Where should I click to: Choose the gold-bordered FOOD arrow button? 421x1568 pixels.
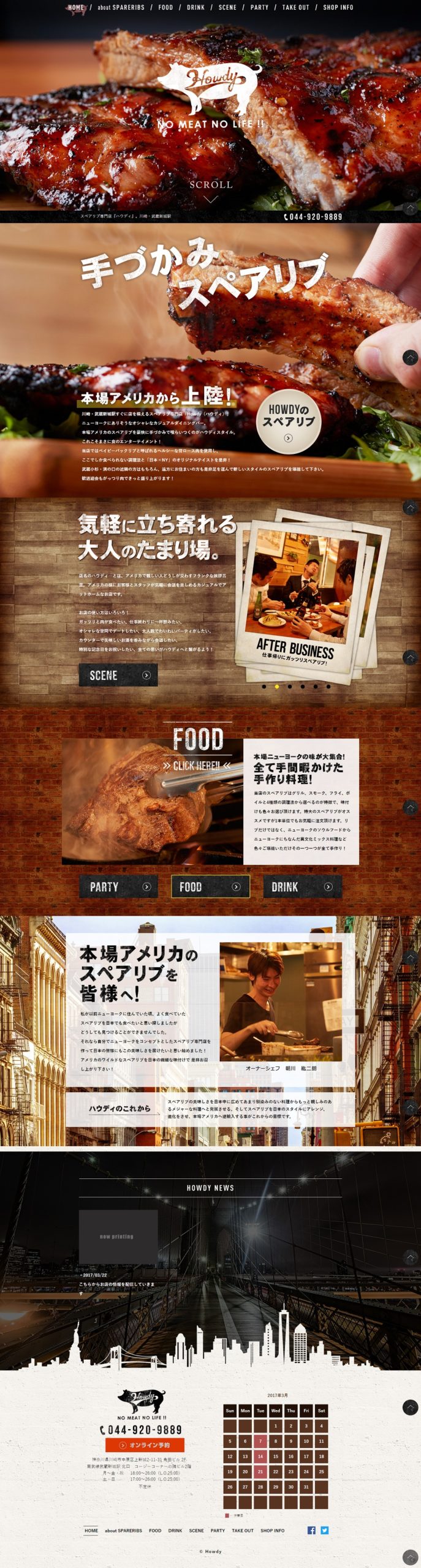point(210,886)
